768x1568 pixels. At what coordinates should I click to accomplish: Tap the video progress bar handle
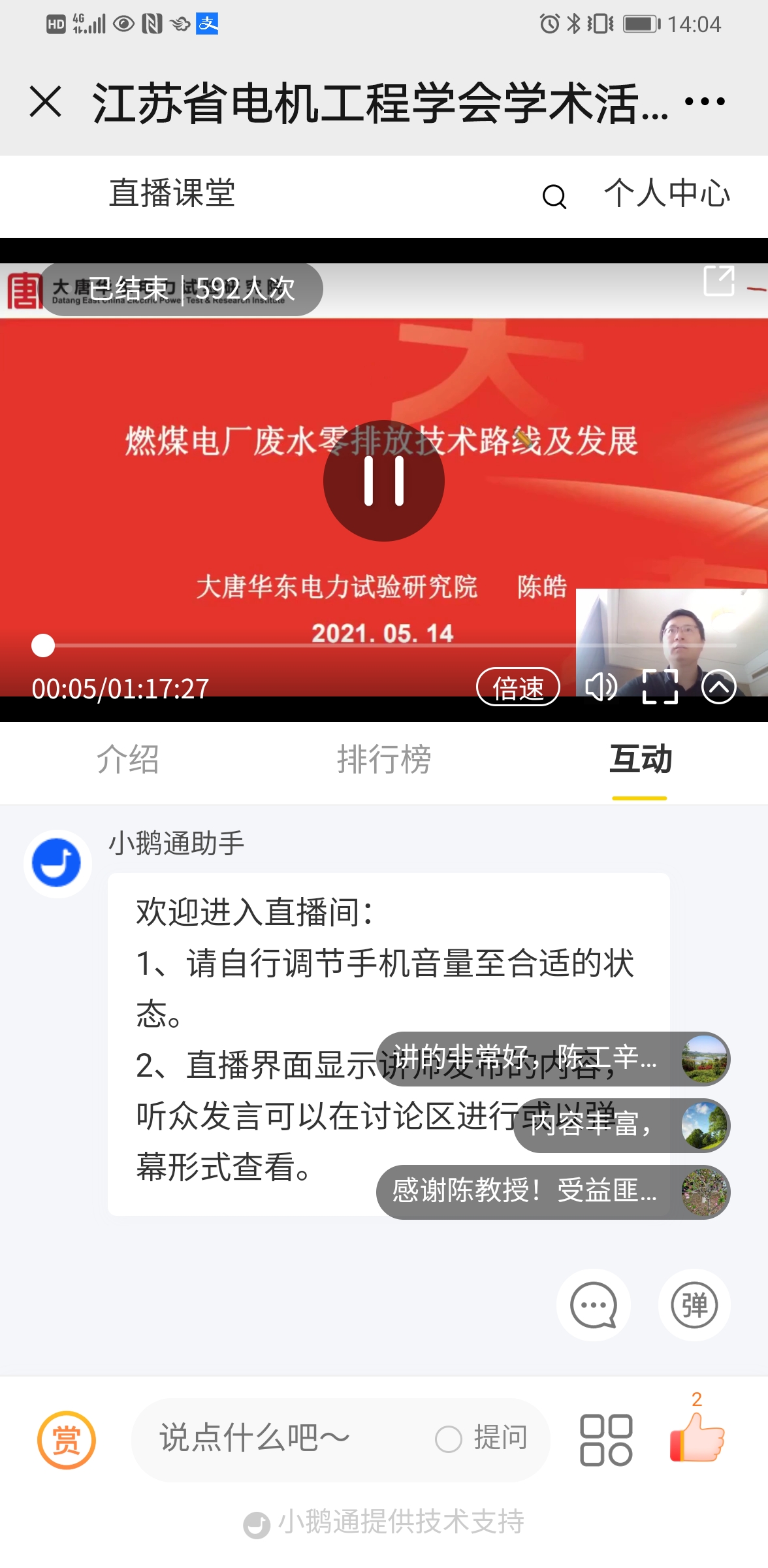43,645
